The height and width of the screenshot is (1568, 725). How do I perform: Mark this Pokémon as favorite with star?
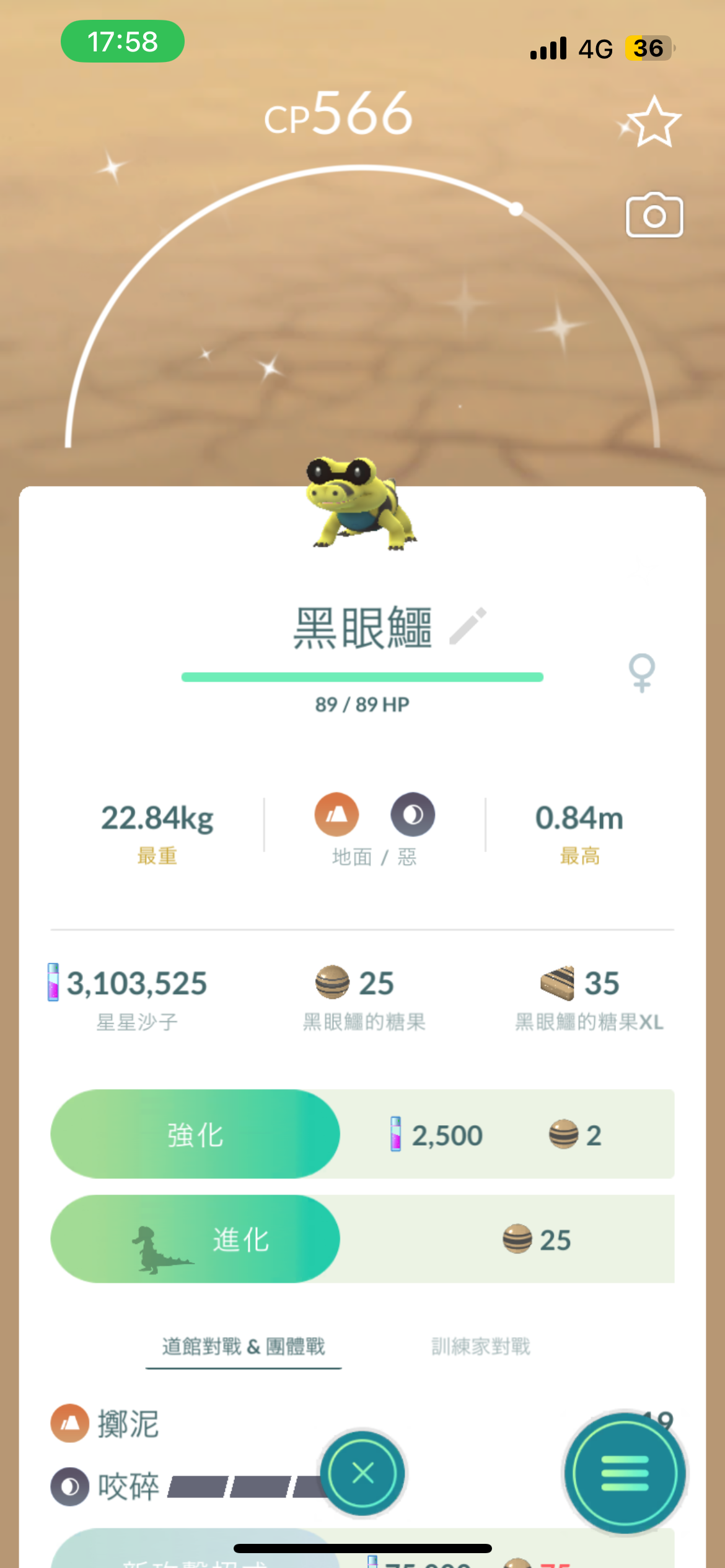point(654,123)
